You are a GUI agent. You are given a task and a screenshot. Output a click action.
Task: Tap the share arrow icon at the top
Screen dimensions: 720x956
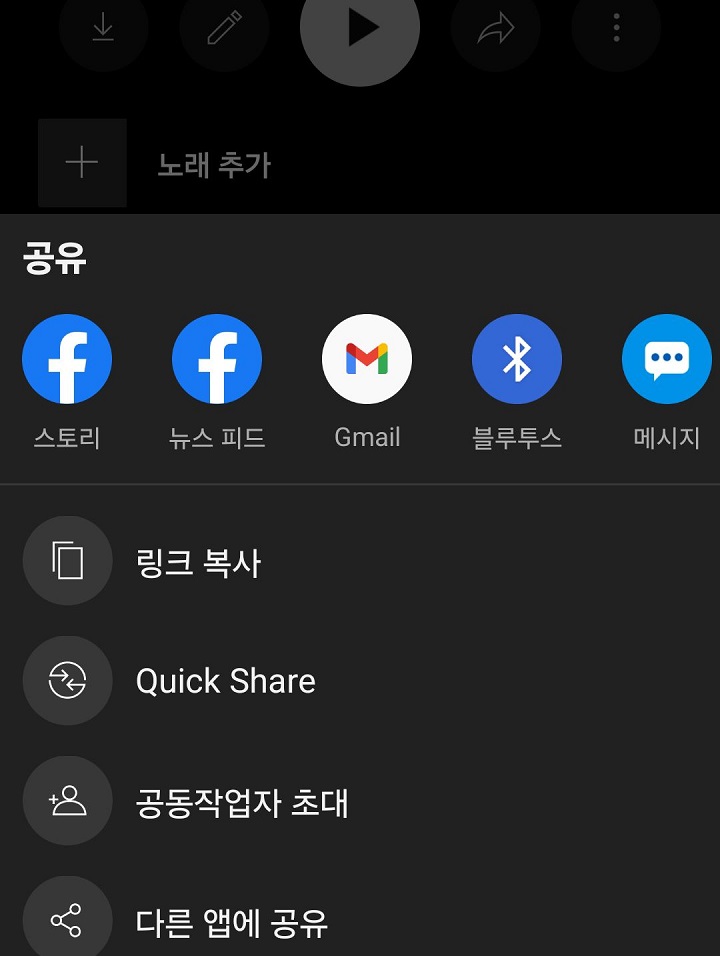(496, 30)
